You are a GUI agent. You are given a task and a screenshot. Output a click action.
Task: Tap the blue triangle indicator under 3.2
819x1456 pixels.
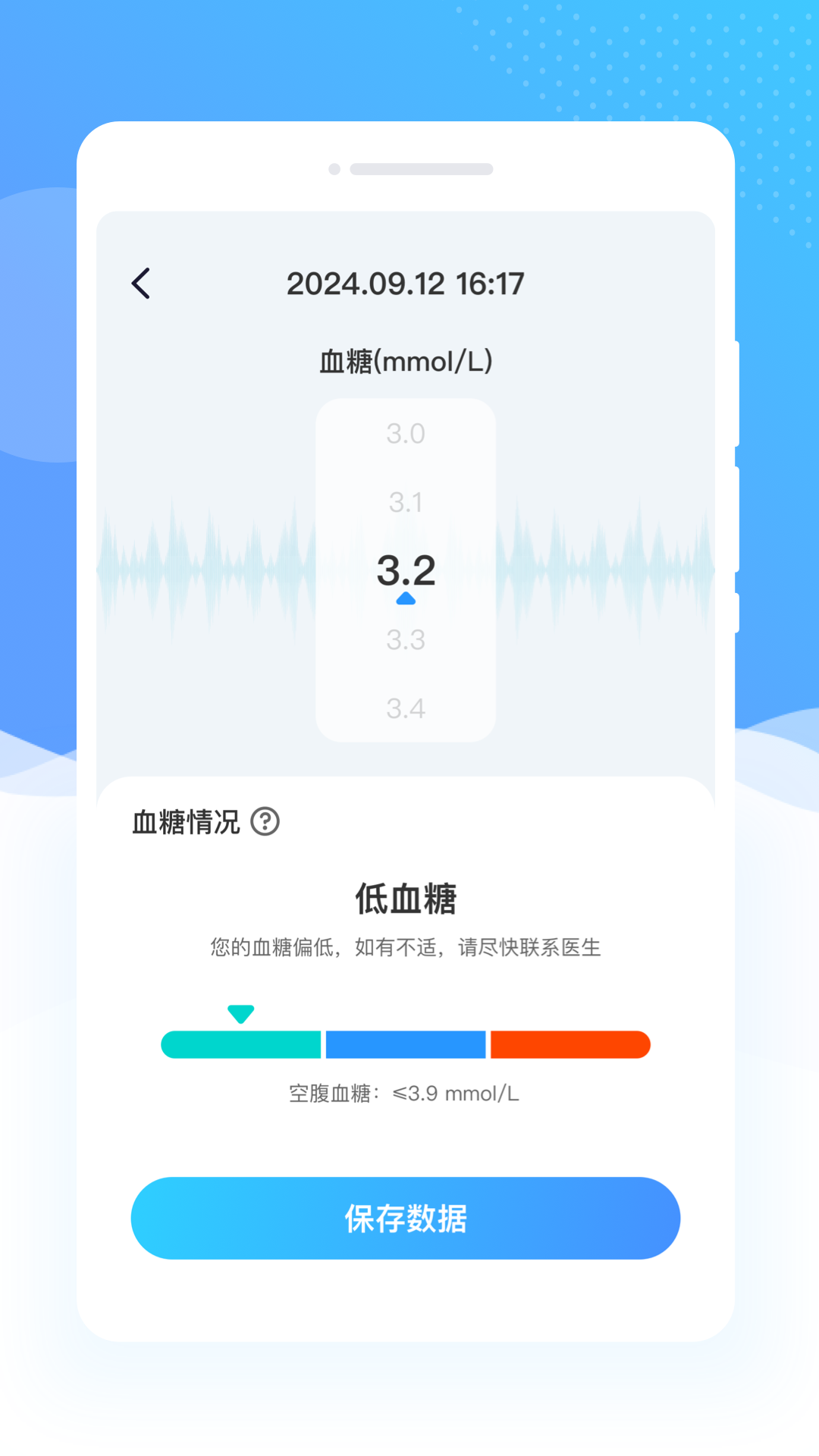(x=406, y=598)
